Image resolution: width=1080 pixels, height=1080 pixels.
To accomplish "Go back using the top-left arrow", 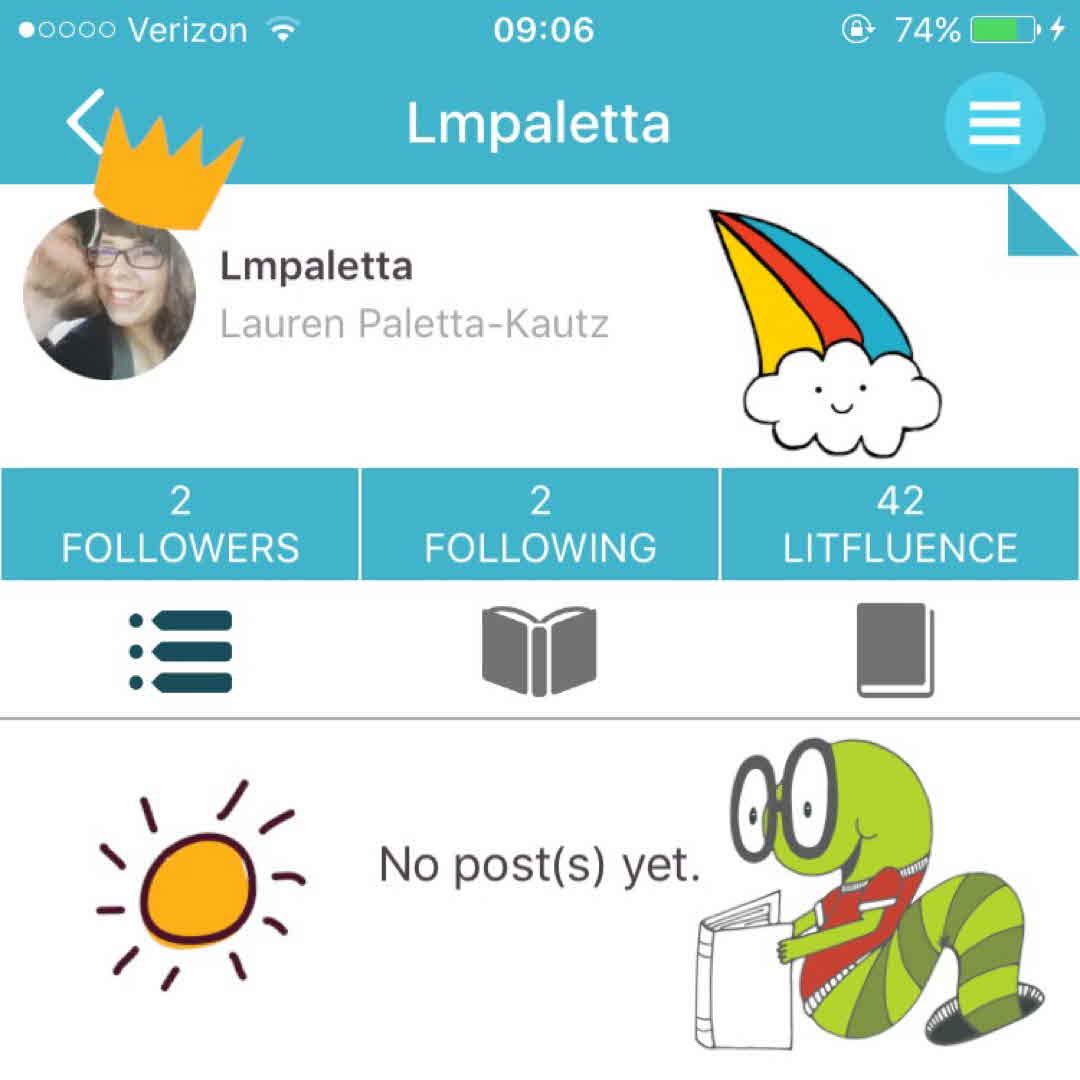I will point(84,122).
